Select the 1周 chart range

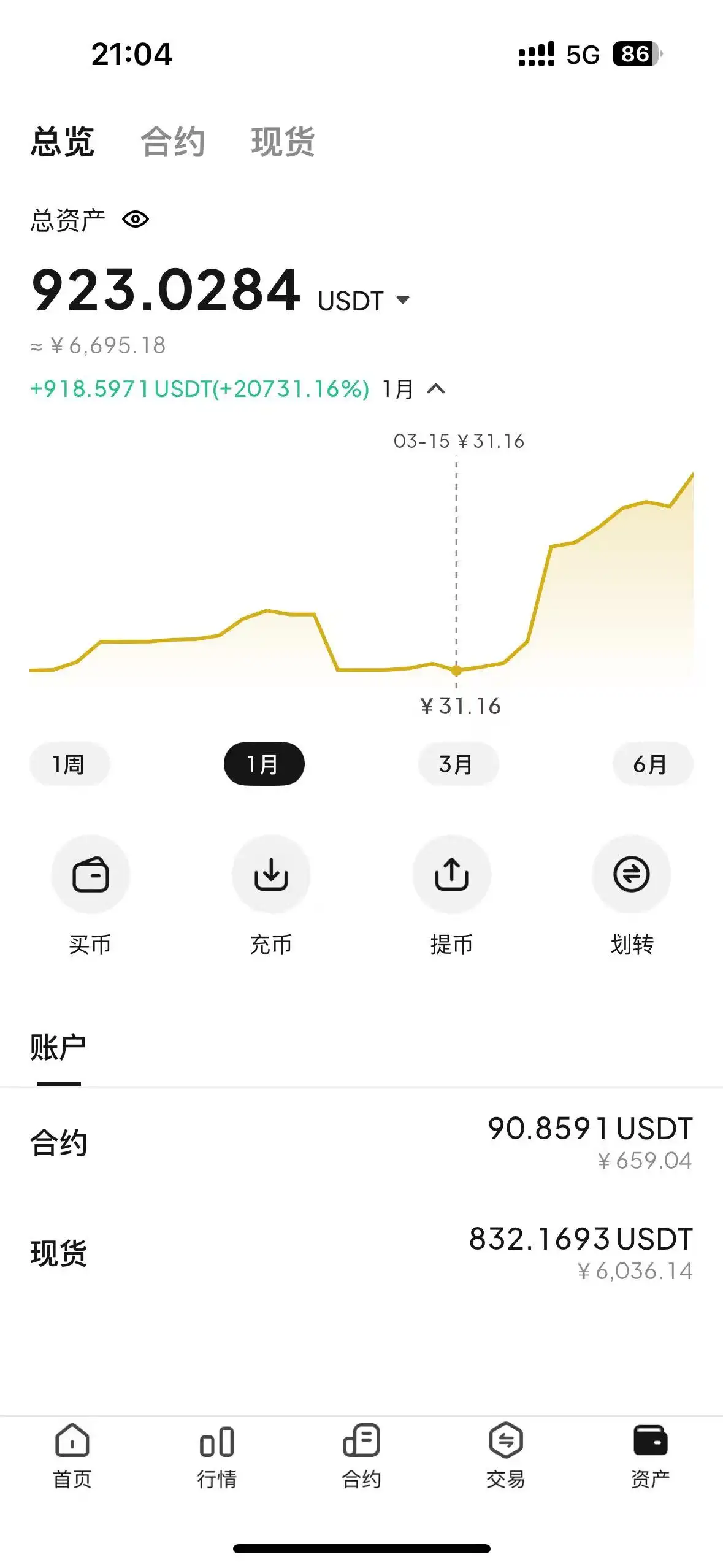coord(69,764)
